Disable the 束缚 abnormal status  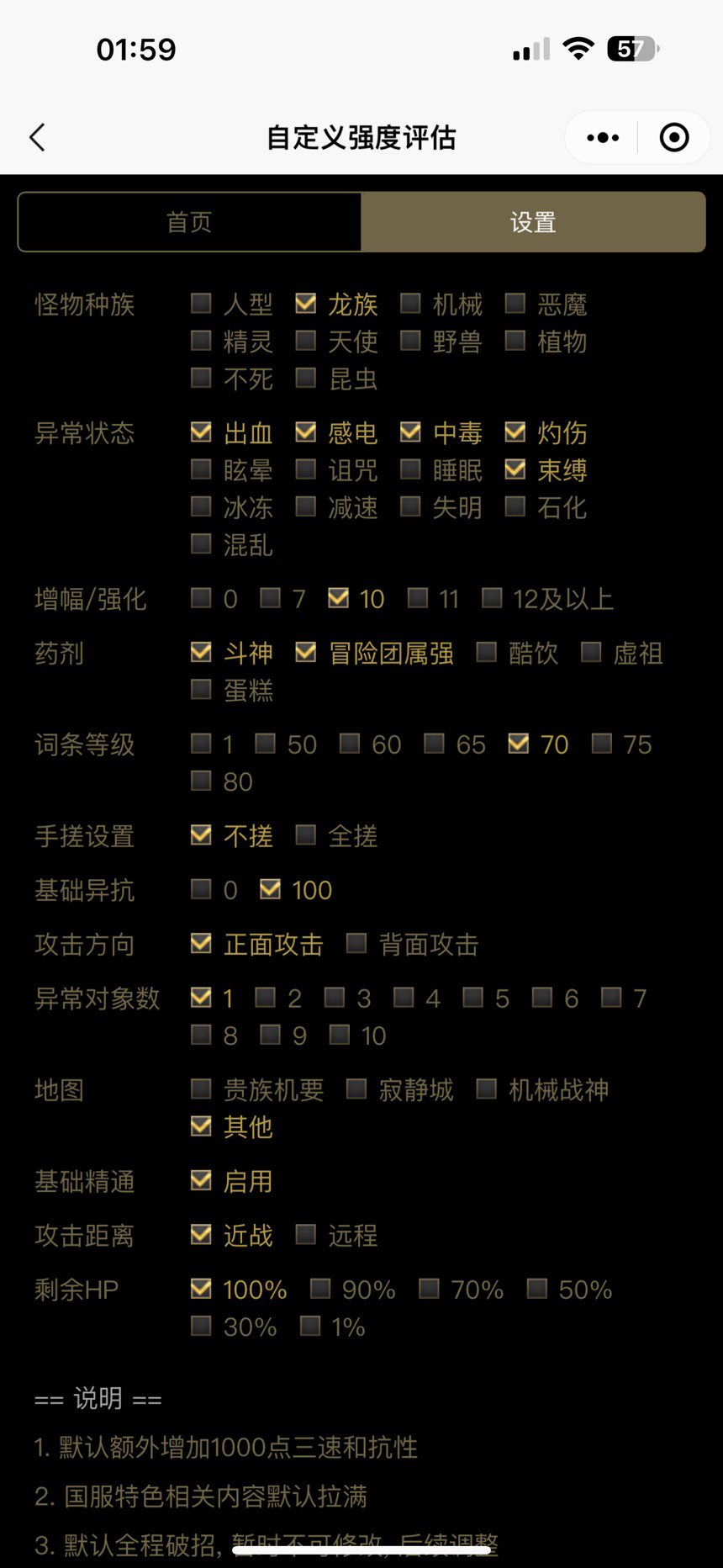tap(515, 469)
